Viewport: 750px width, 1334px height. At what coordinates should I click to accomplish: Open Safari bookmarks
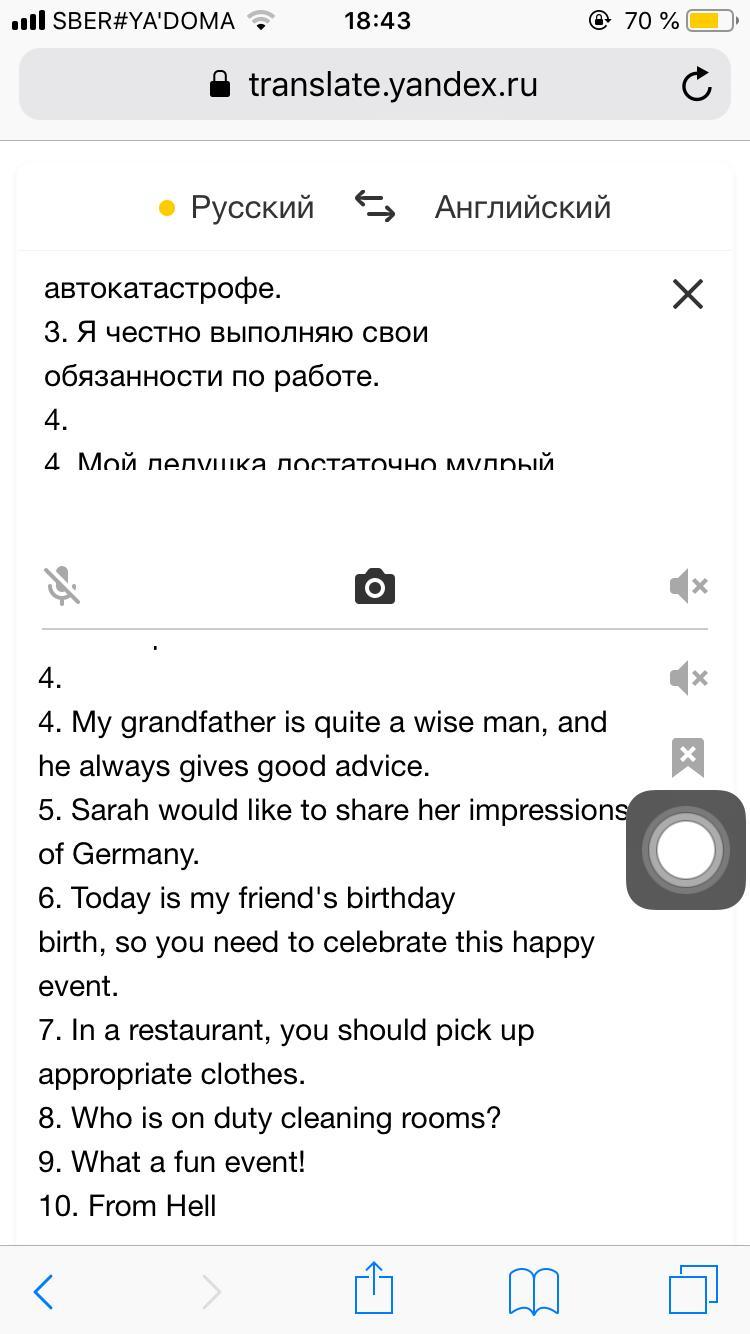point(534,1291)
